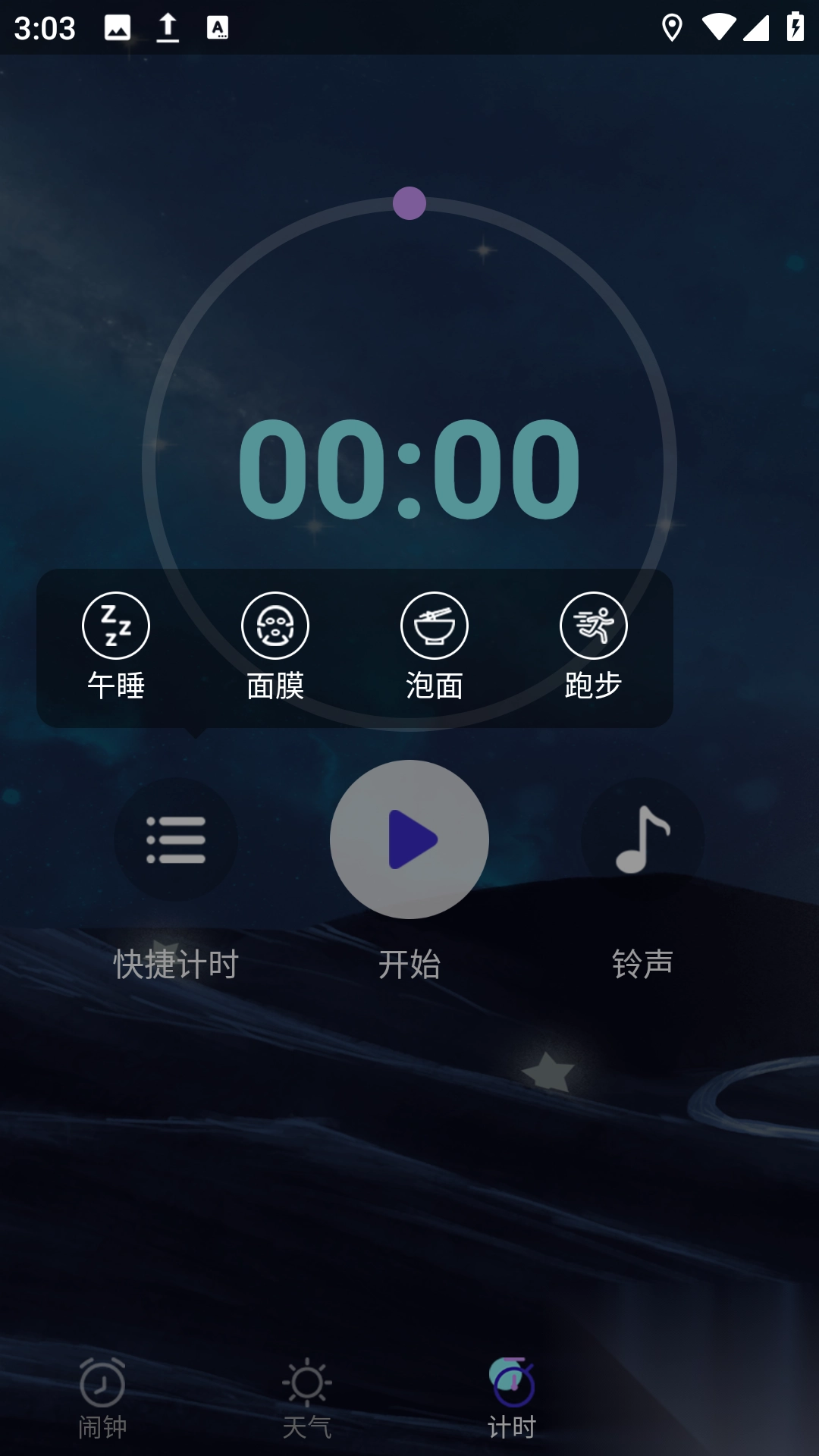Open the 铃声 ringtone settings
The image size is (819, 1456).
(642, 839)
